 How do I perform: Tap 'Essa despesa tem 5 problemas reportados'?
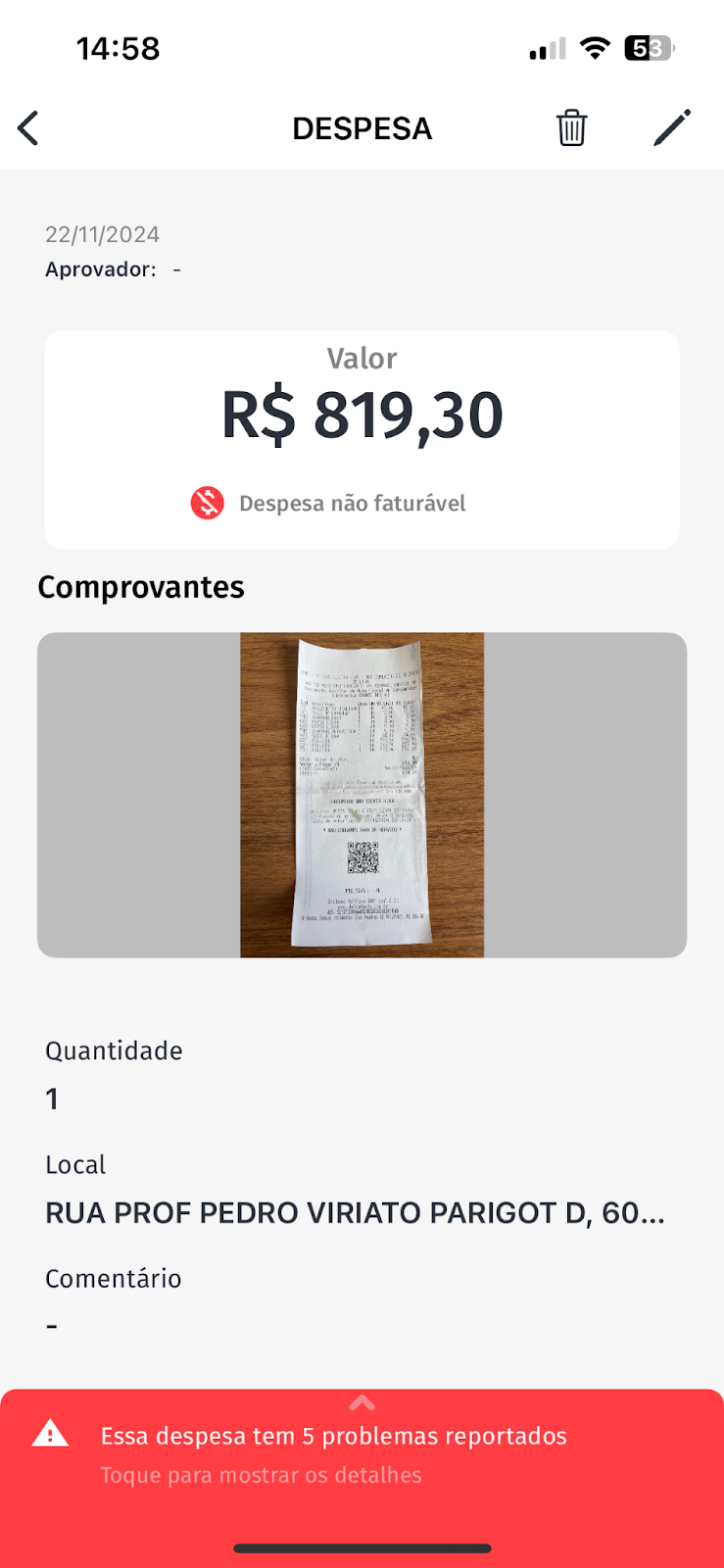pyautogui.click(x=334, y=1436)
